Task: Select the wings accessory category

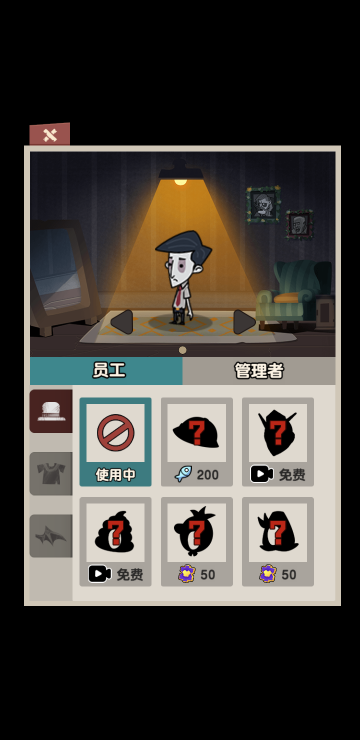Action: click(51, 536)
